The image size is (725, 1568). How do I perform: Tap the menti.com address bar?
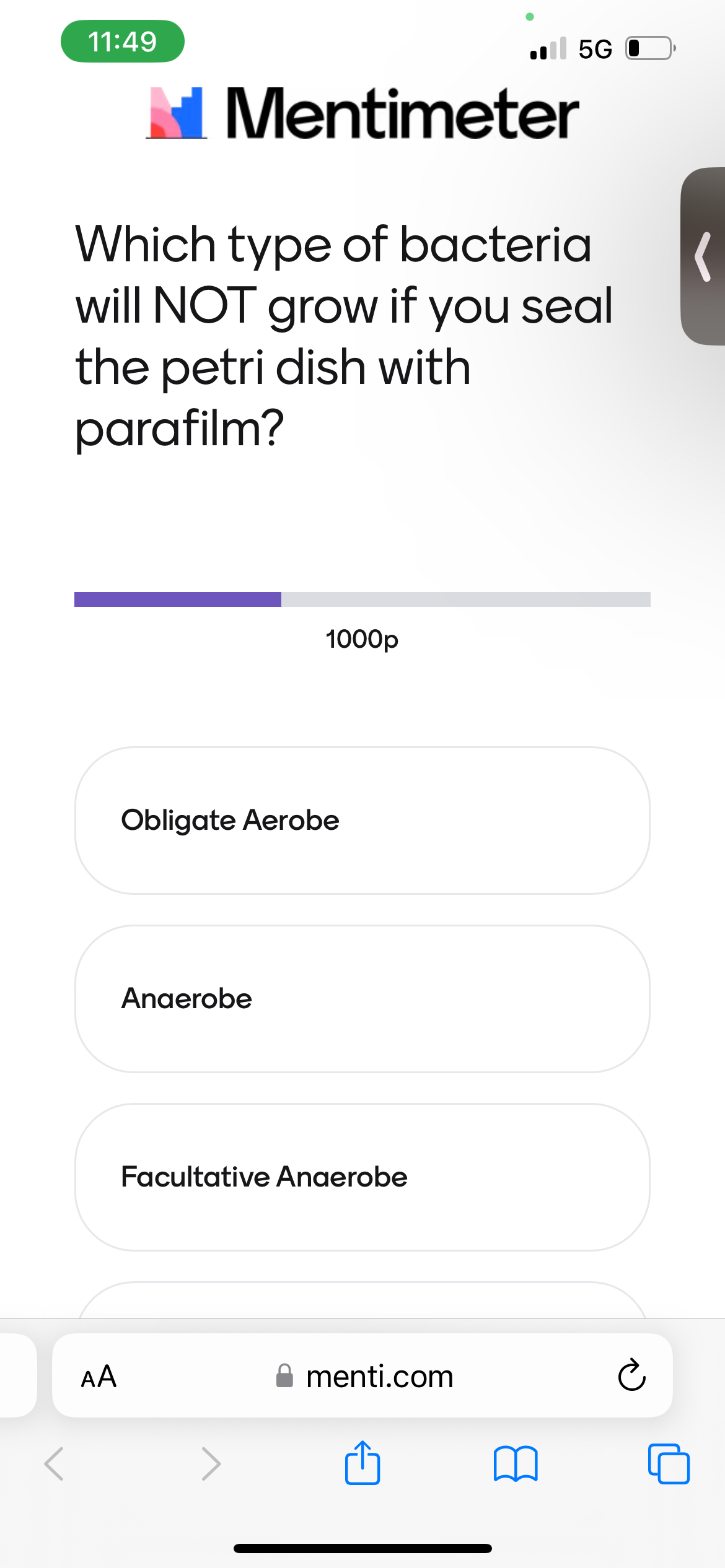pos(379,1376)
